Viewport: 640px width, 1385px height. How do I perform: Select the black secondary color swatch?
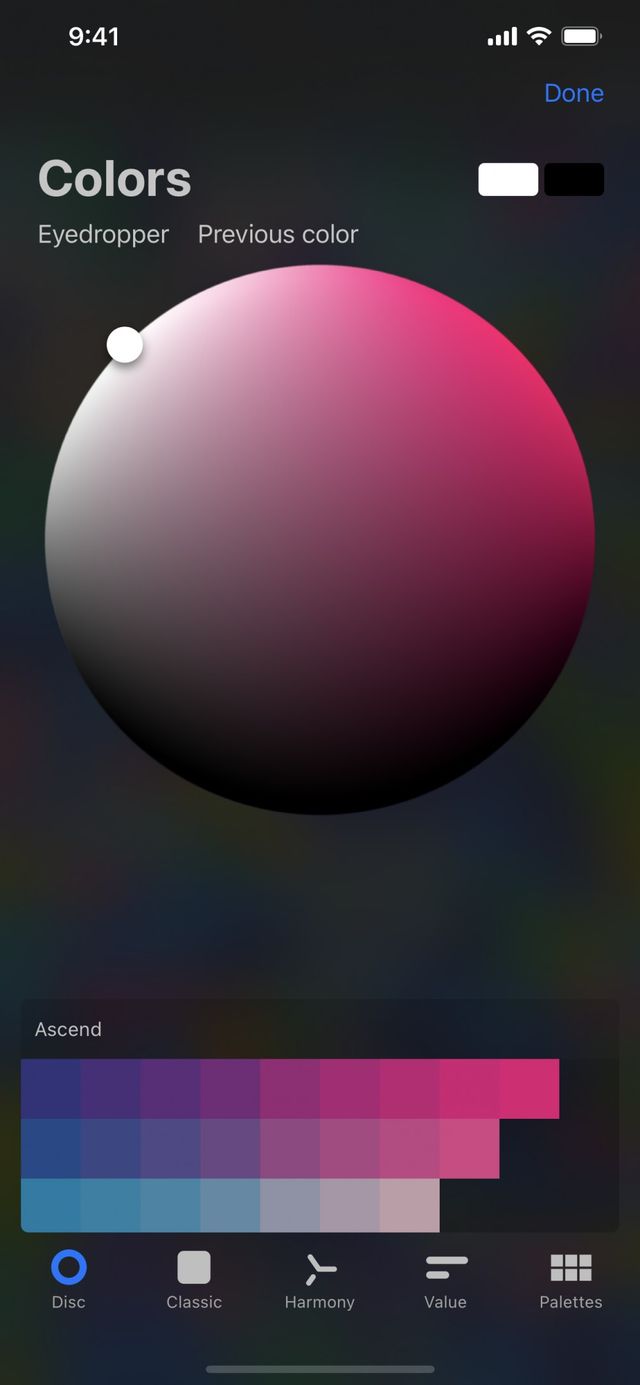(574, 180)
